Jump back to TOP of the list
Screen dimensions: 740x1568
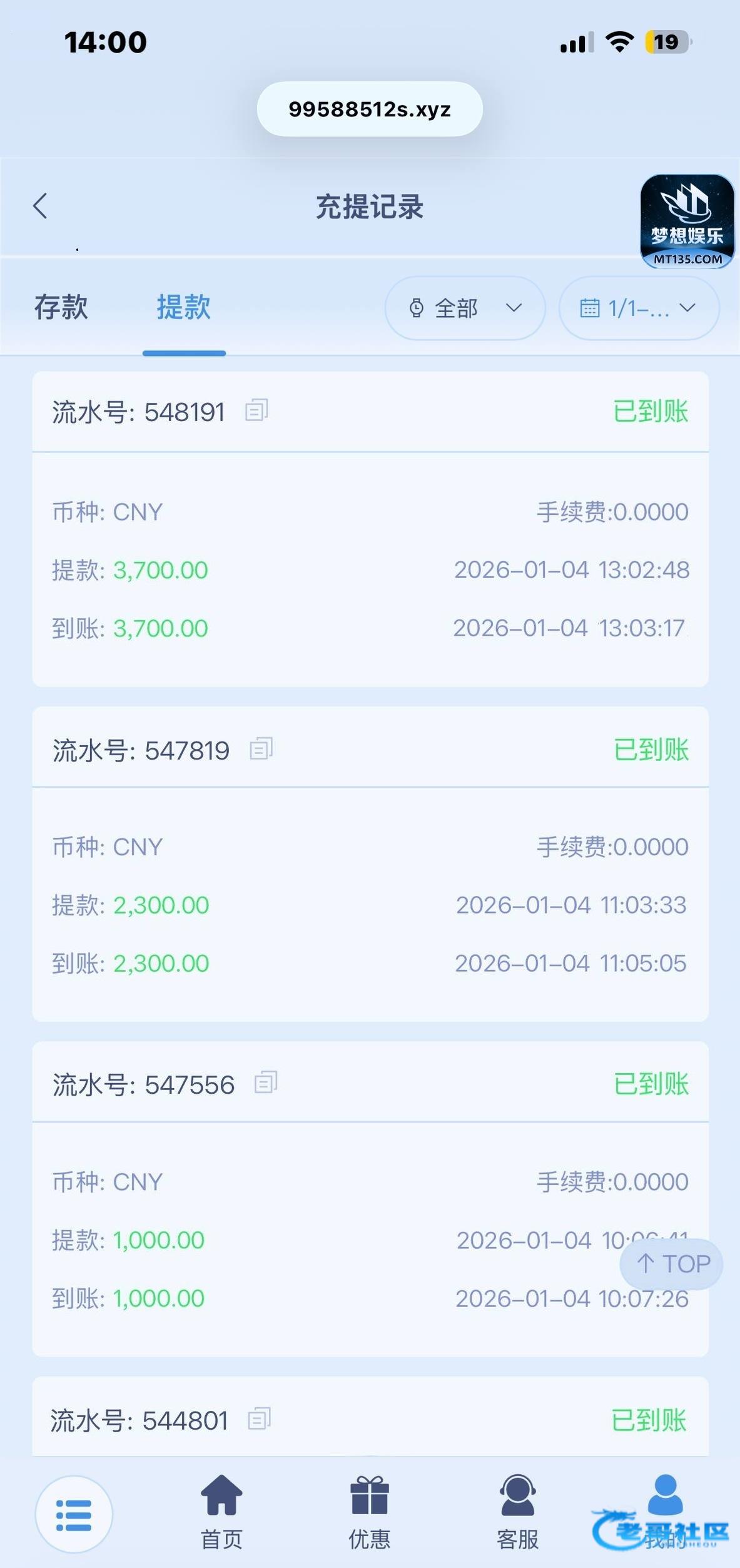(671, 1264)
